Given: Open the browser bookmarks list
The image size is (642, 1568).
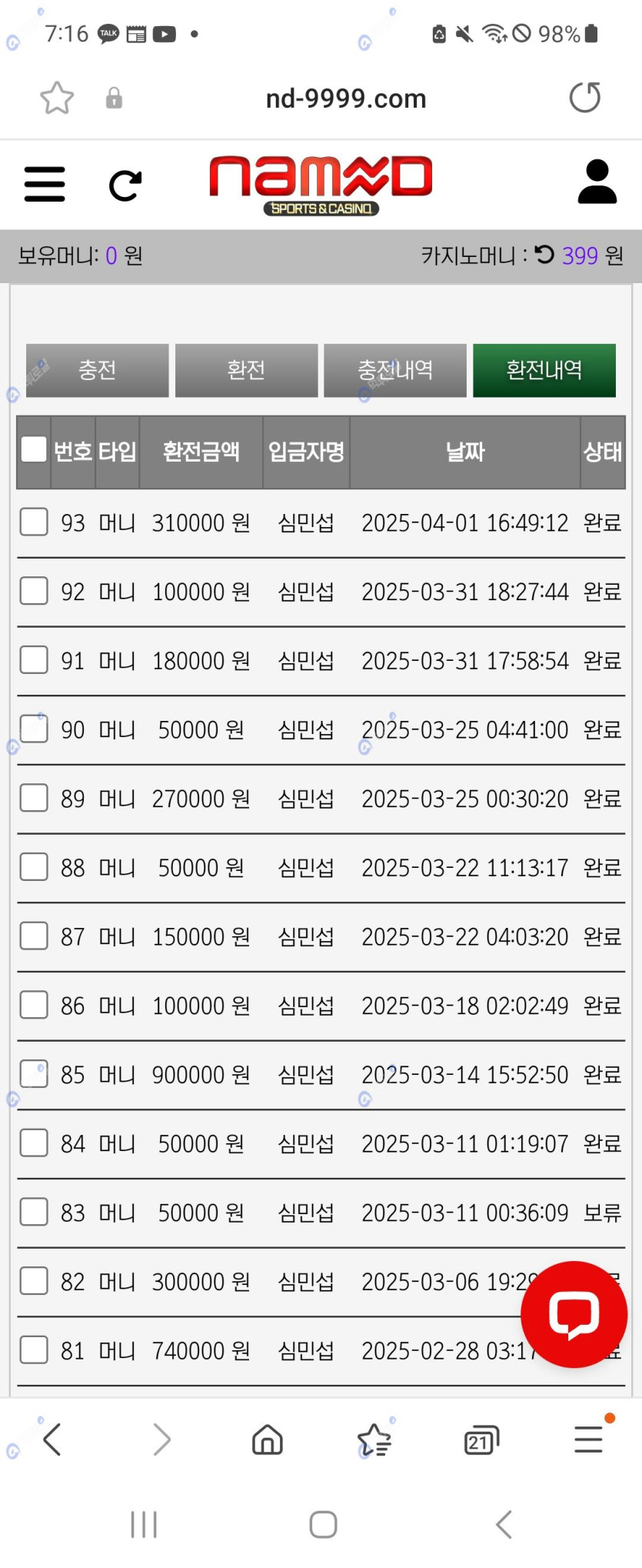Looking at the screenshot, I should point(374,1440).
